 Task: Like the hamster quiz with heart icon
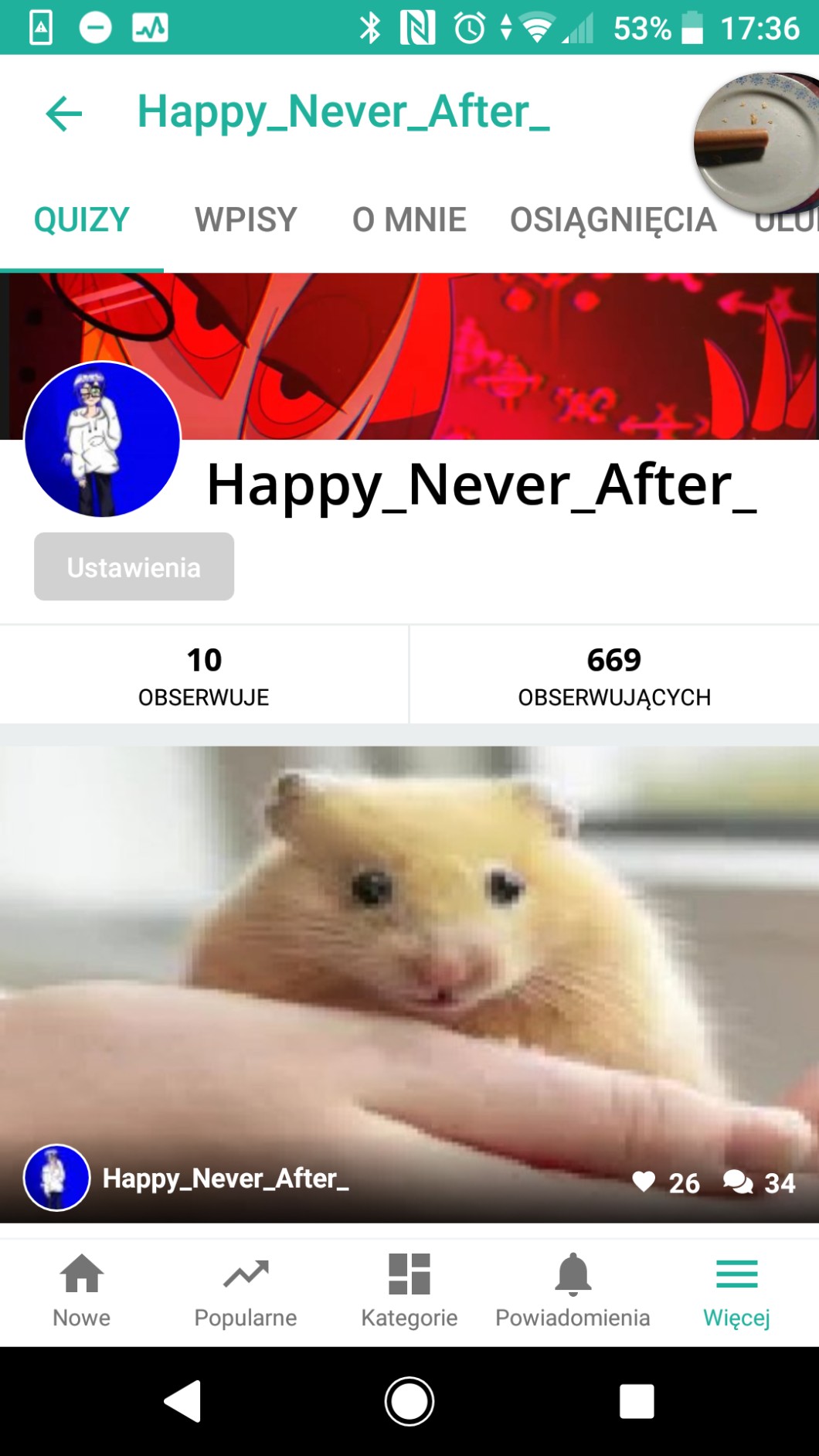644,1182
